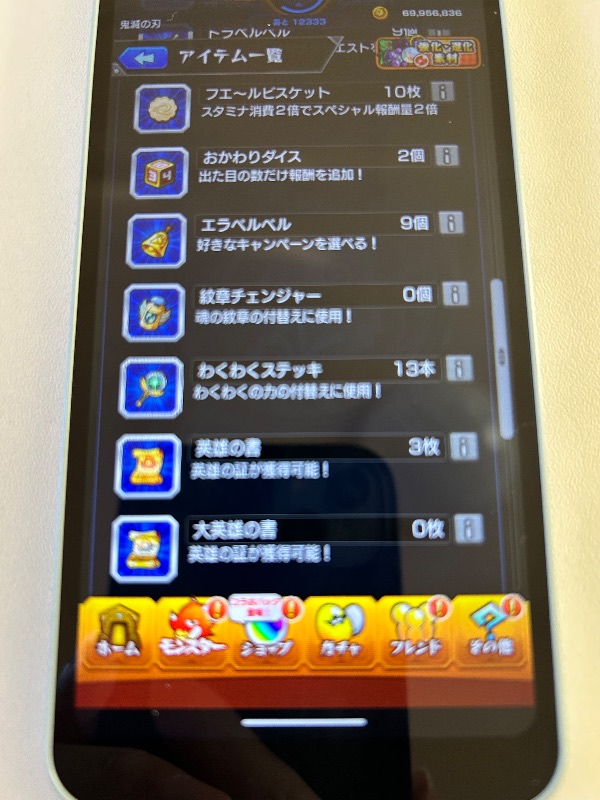
Task: Show info for おかわりダイス
Action: point(448,156)
